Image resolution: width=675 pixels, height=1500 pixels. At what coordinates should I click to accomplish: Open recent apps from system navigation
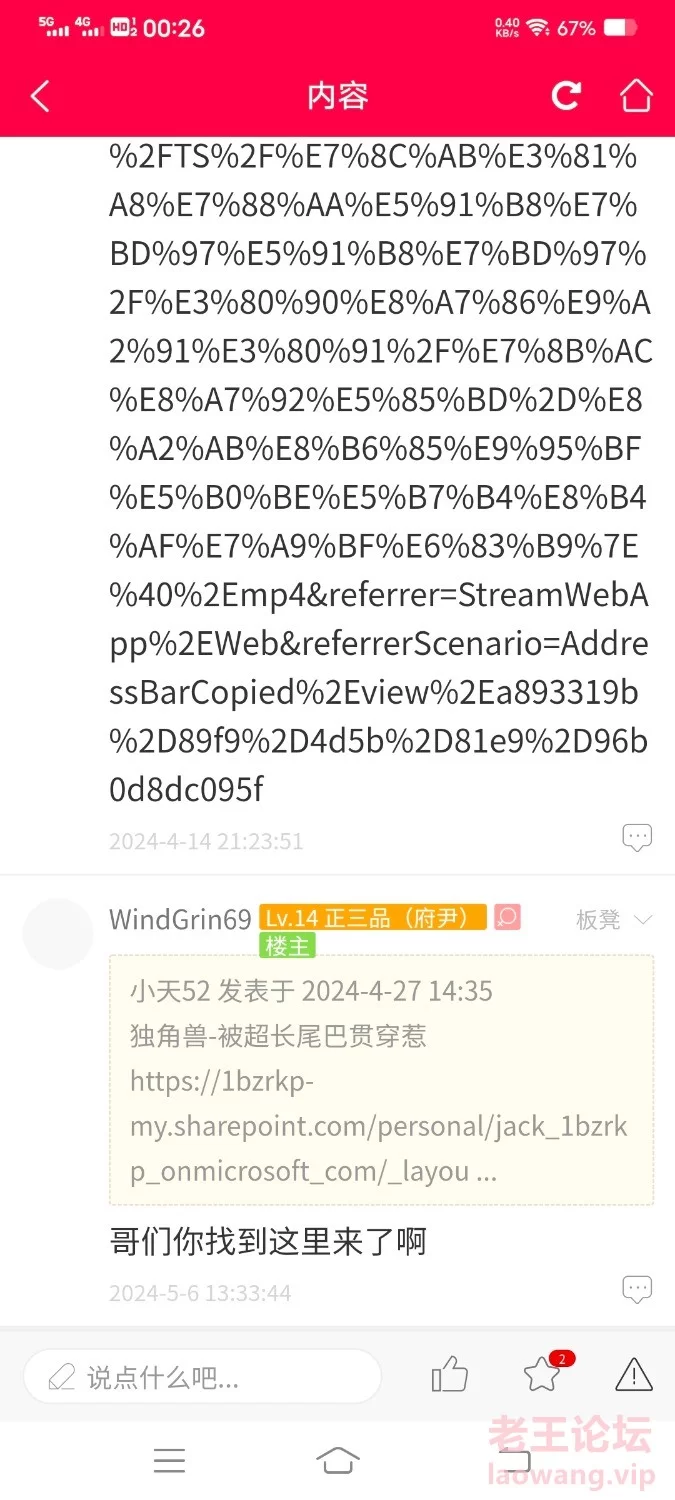click(170, 1461)
